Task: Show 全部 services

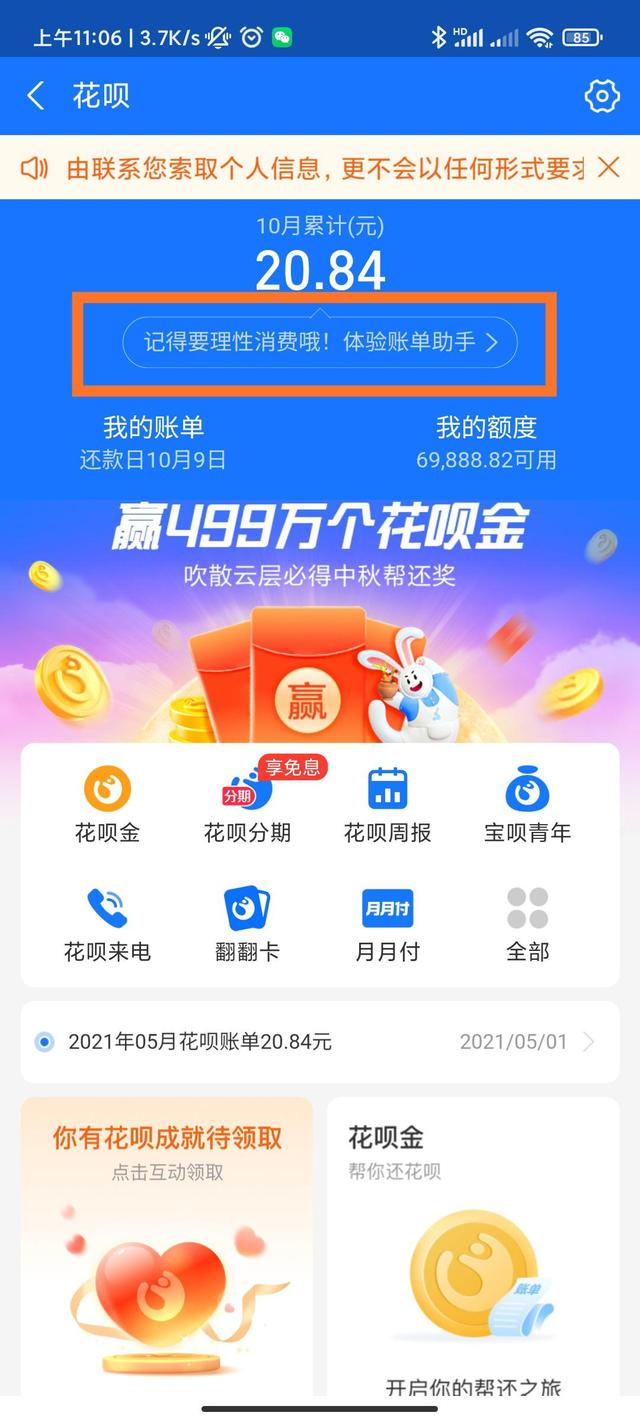Action: click(x=527, y=923)
